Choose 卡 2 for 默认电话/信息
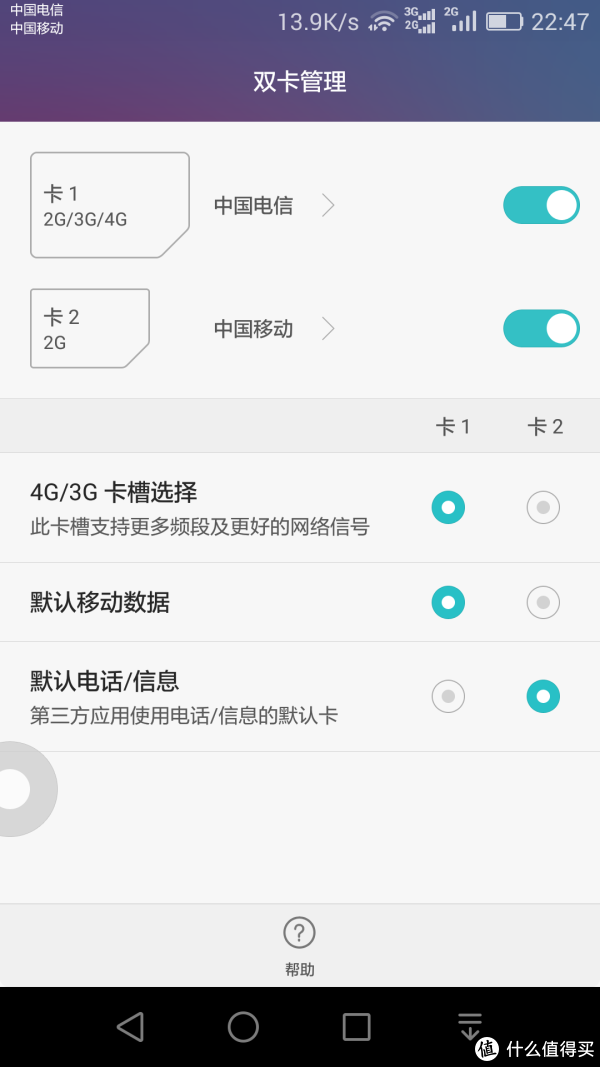The height and width of the screenshot is (1067, 600). pyautogui.click(x=543, y=696)
